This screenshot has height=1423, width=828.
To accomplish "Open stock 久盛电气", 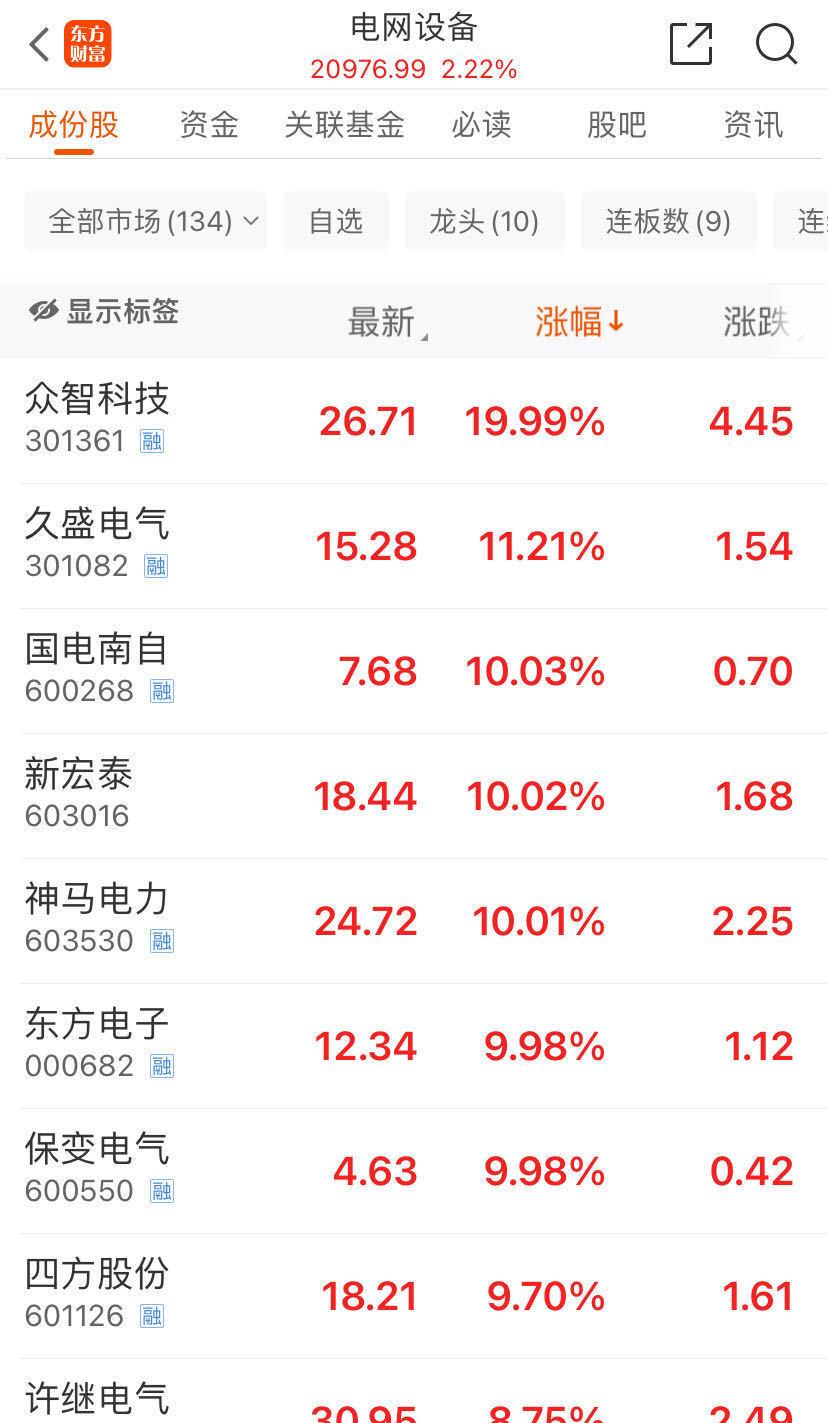I will coord(414,546).
